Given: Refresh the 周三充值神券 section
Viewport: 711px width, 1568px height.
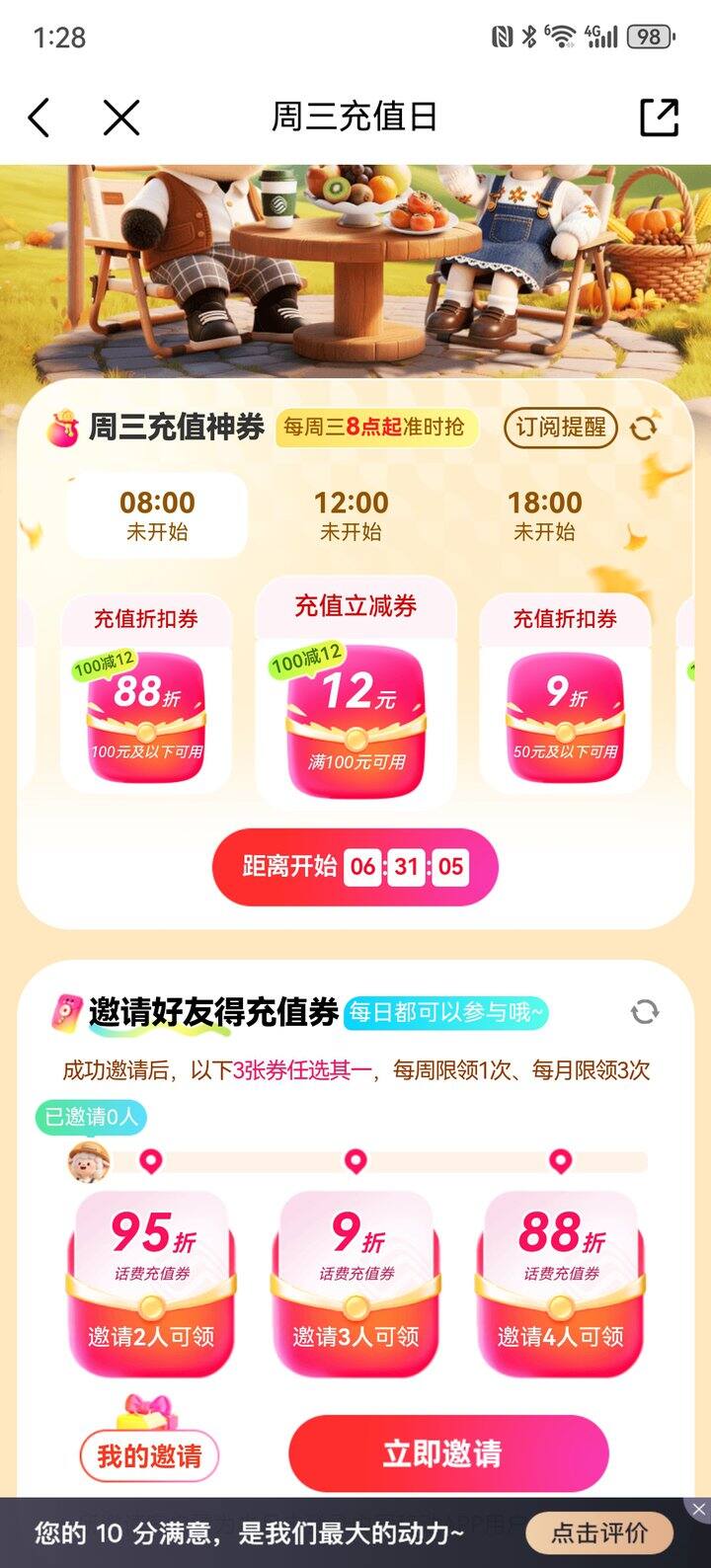Looking at the screenshot, I should point(644,428).
